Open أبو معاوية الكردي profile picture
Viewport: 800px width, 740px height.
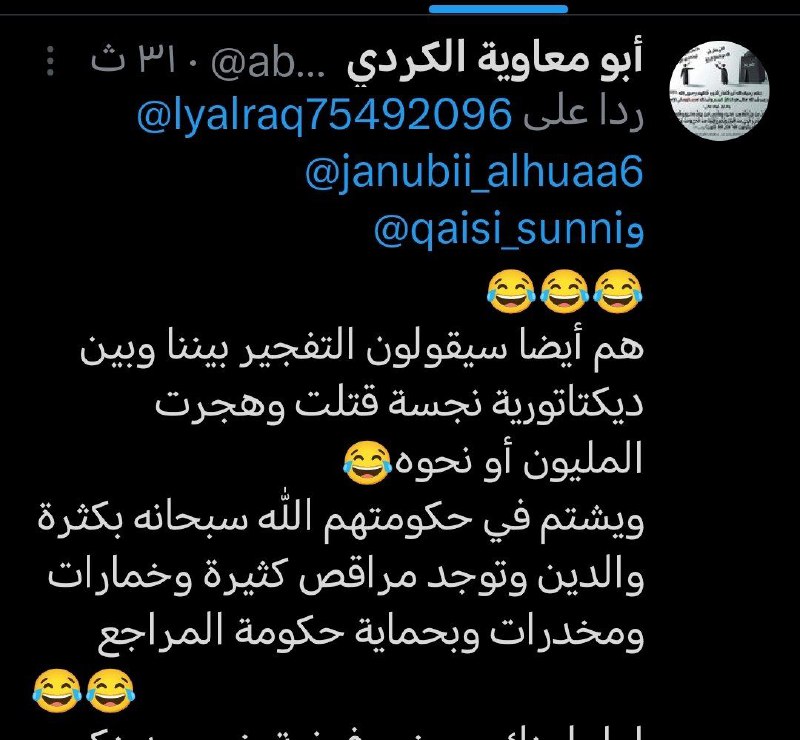tap(717, 93)
